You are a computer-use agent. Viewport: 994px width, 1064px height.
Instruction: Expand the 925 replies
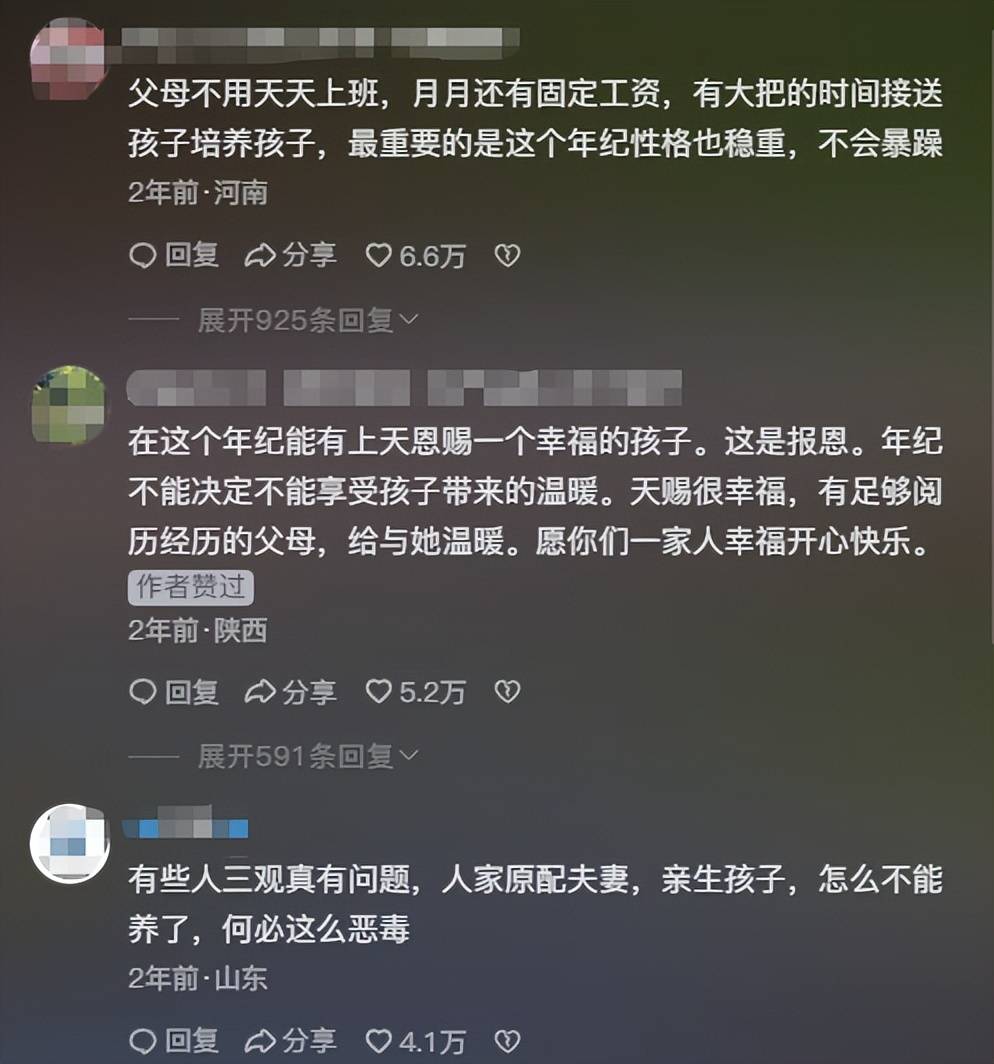click(306, 320)
